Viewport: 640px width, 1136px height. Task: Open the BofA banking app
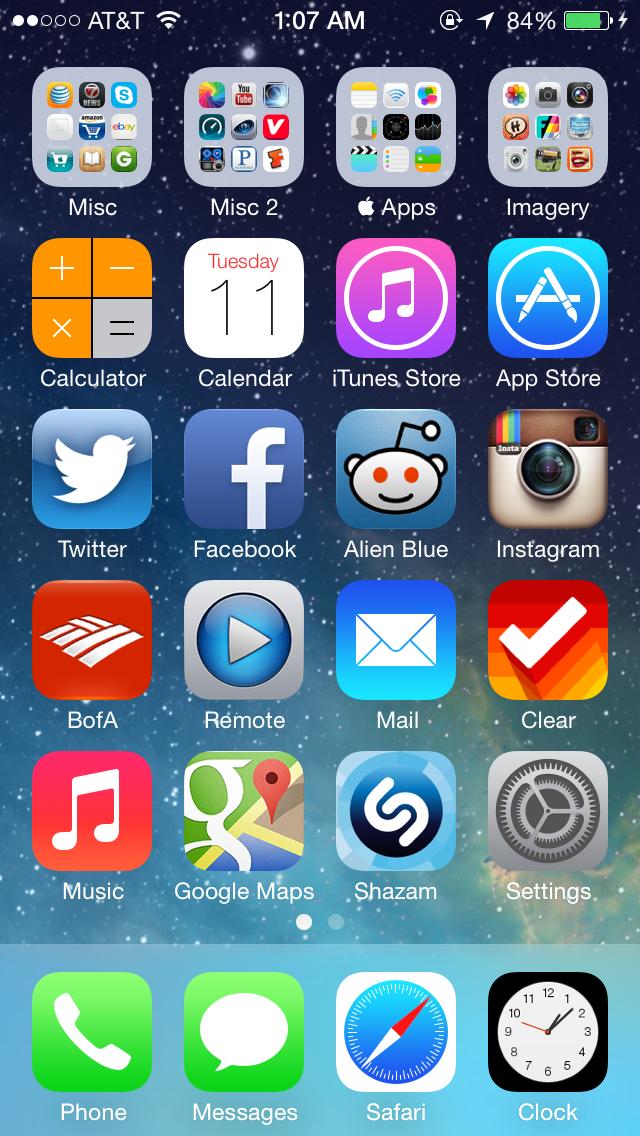coord(92,640)
